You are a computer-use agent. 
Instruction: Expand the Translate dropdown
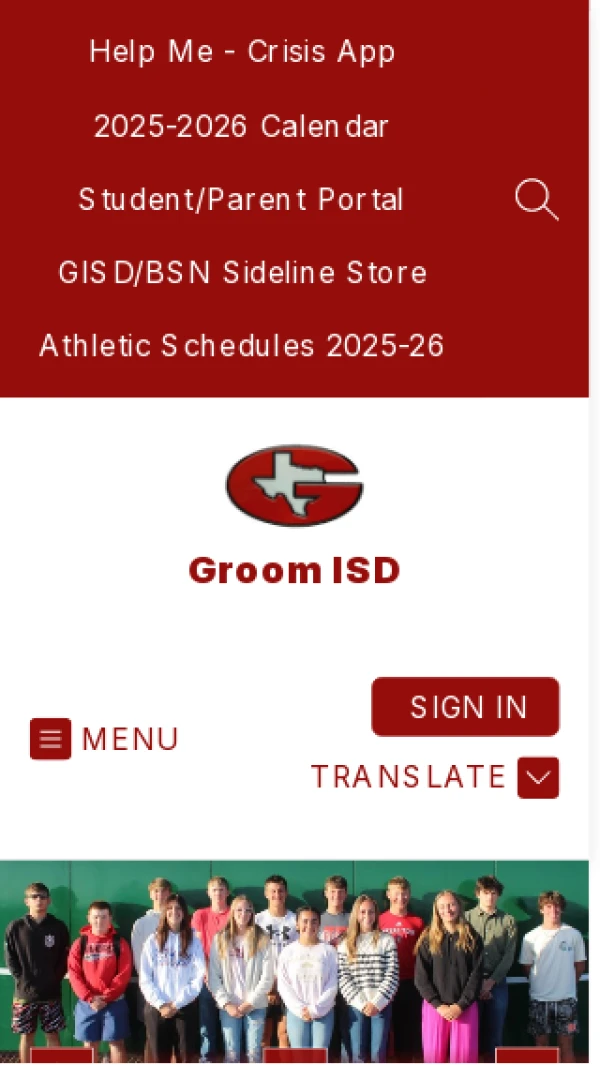(537, 777)
